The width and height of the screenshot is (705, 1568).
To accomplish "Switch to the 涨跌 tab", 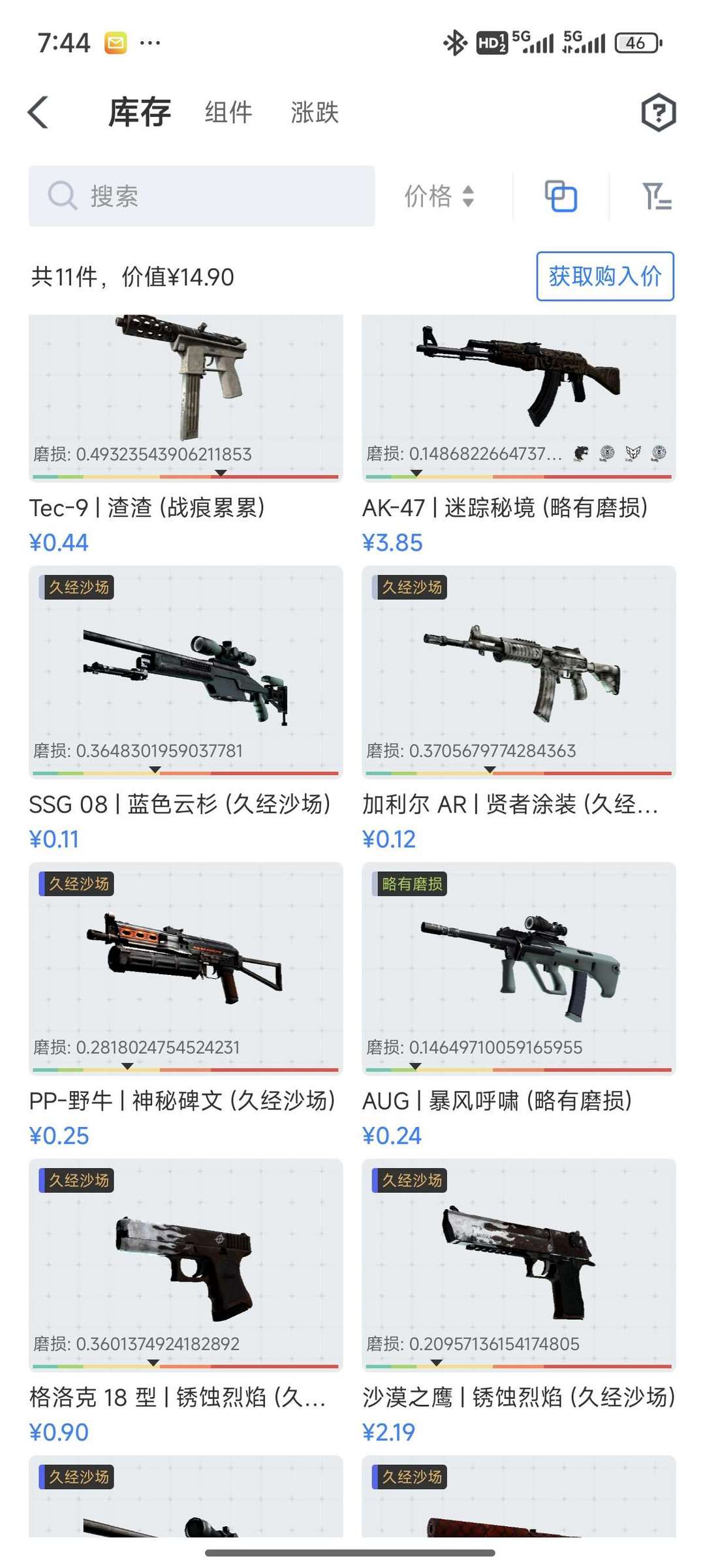I will tap(315, 112).
